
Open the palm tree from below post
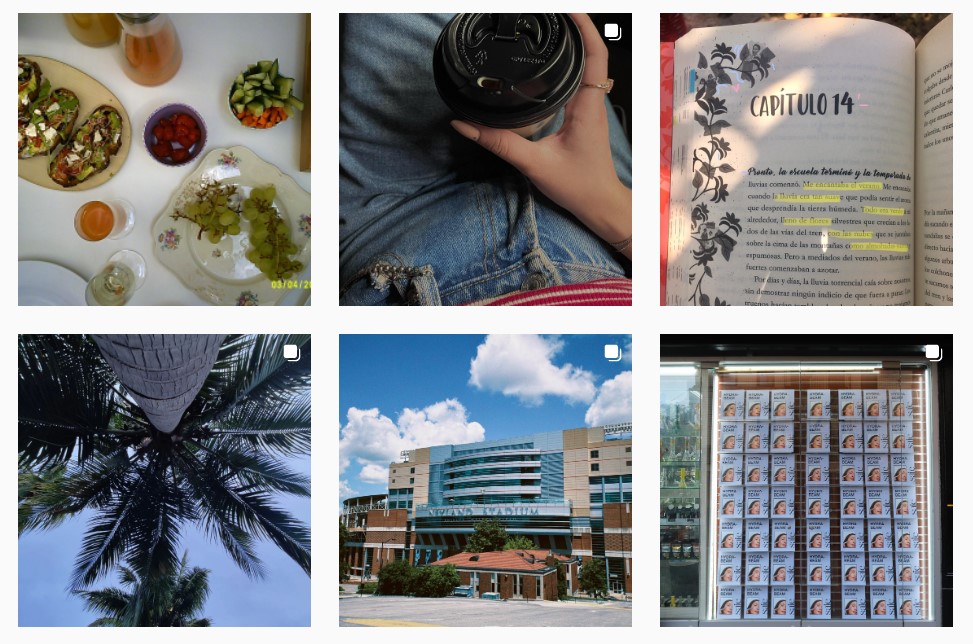coord(164,480)
